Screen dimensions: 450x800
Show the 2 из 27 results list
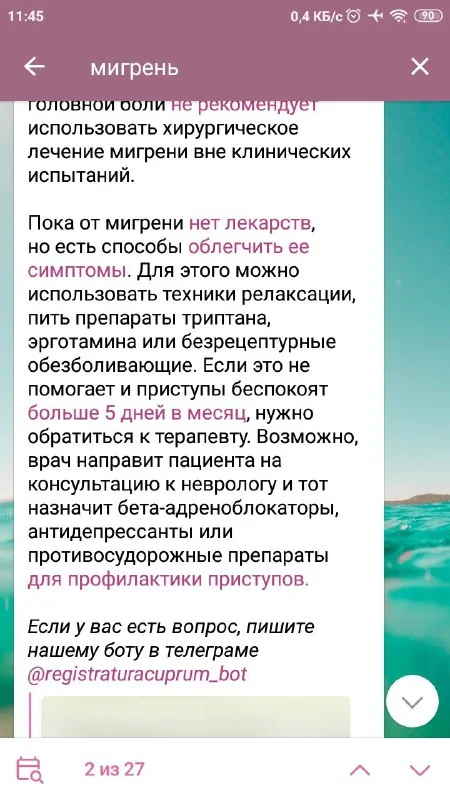coord(114,769)
